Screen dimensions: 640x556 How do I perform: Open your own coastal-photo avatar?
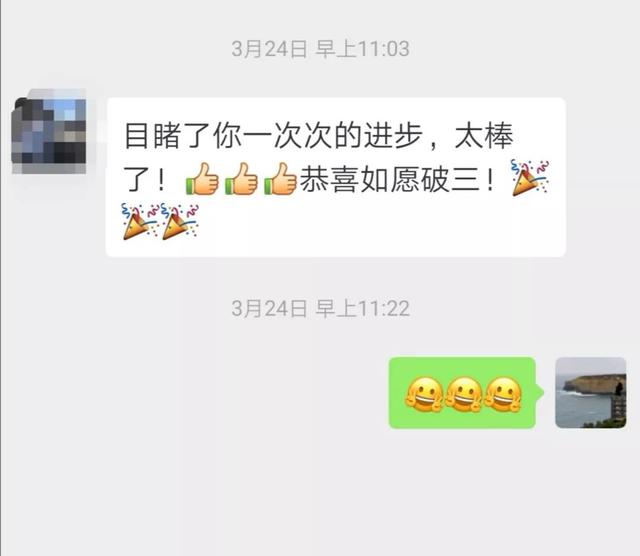590,392
